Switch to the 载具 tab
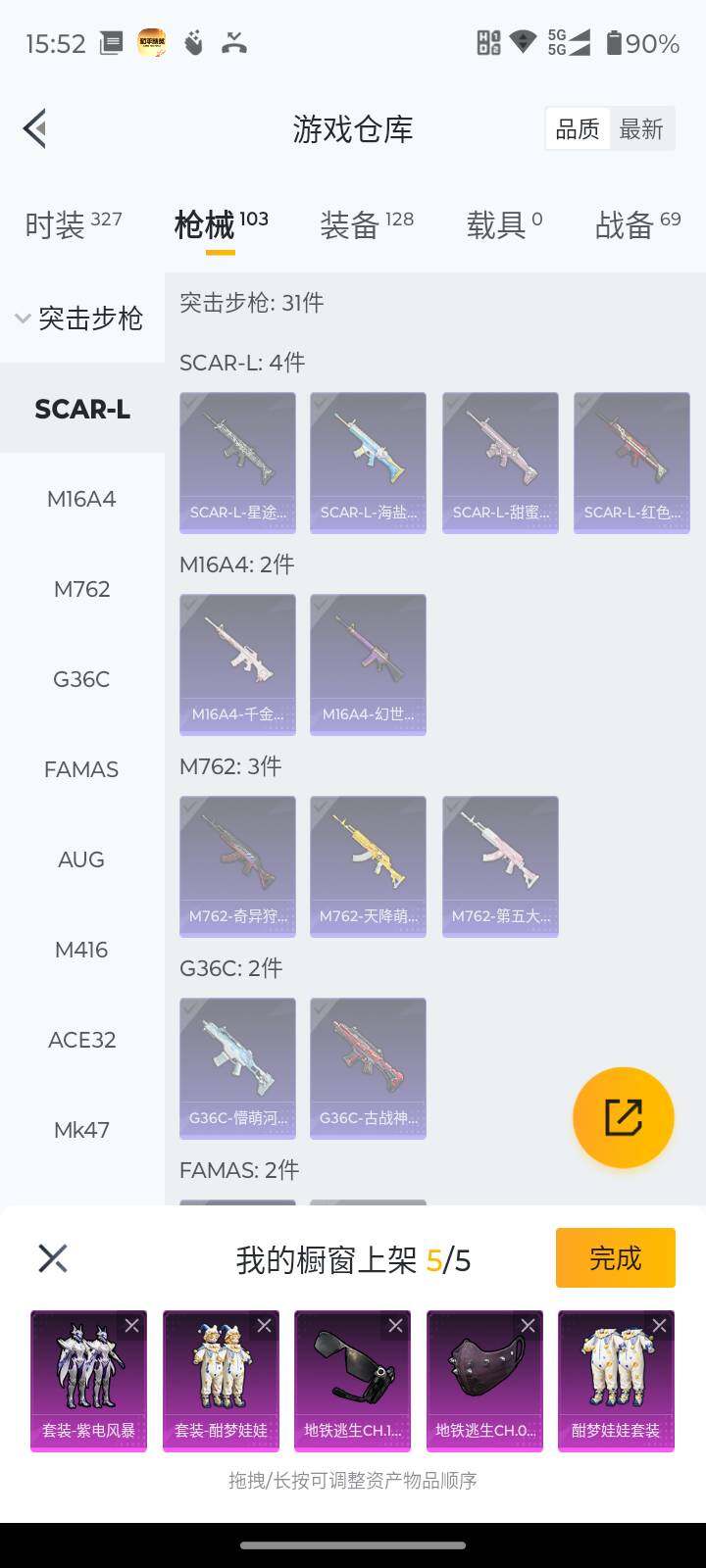The height and width of the screenshot is (1568, 706). point(504,224)
